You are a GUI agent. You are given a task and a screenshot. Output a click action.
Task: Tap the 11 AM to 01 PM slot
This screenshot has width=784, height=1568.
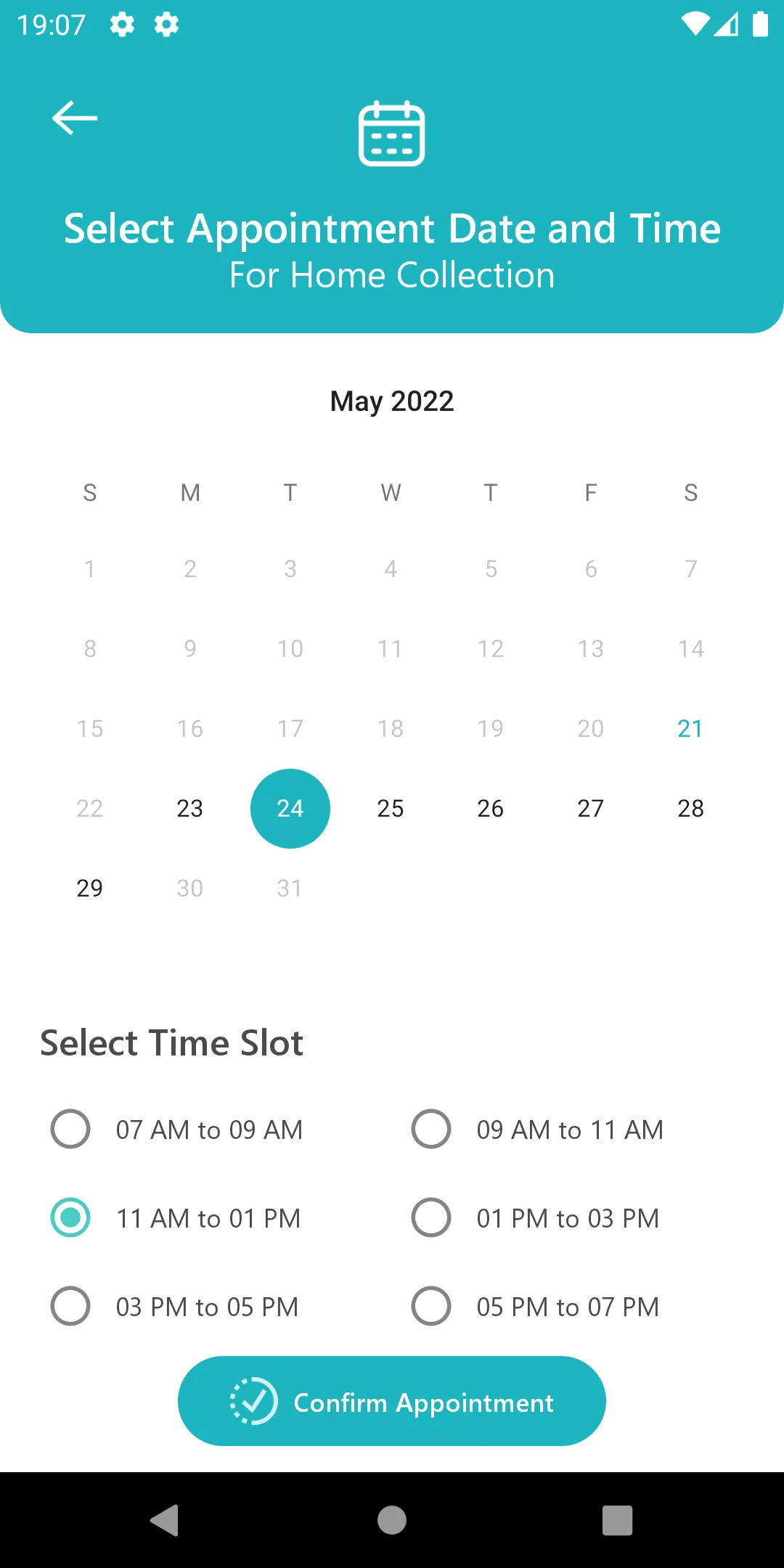click(176, 1218)
